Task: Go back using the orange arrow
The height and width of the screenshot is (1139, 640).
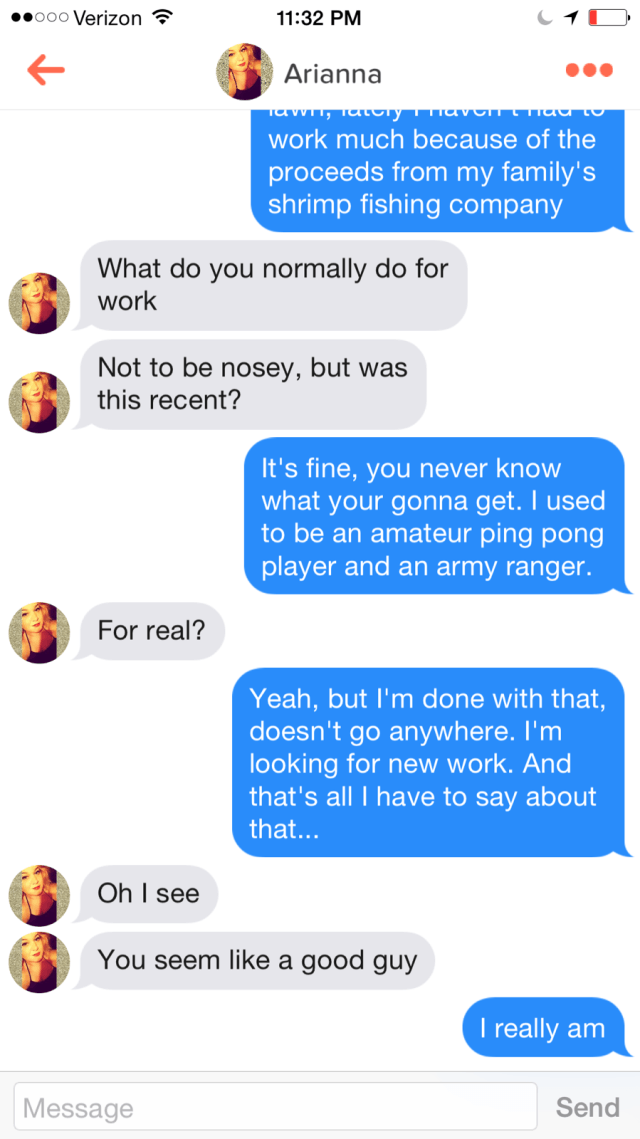Action: 46,70
